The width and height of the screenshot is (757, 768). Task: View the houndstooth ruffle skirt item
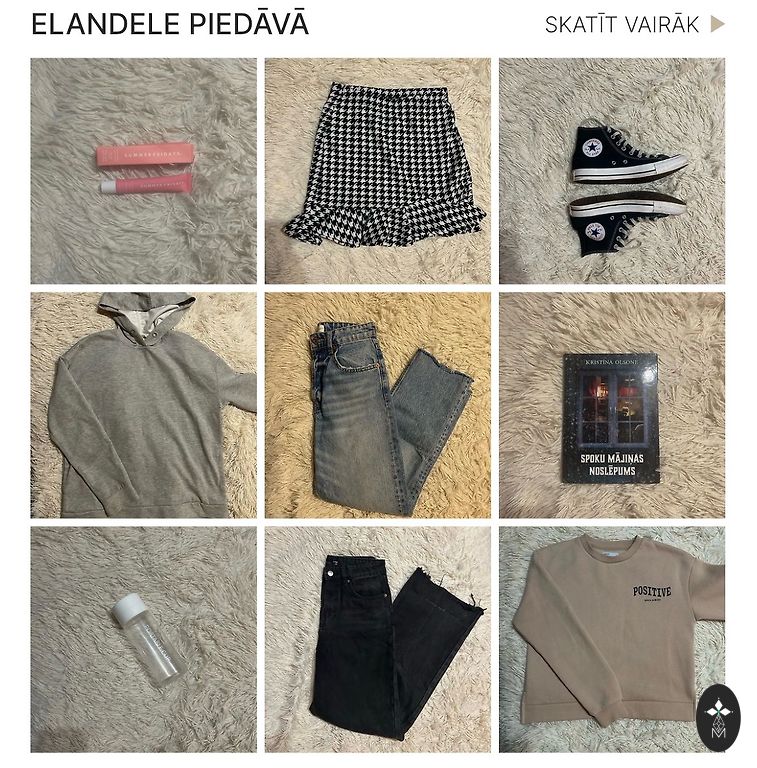tap(377, 171)
